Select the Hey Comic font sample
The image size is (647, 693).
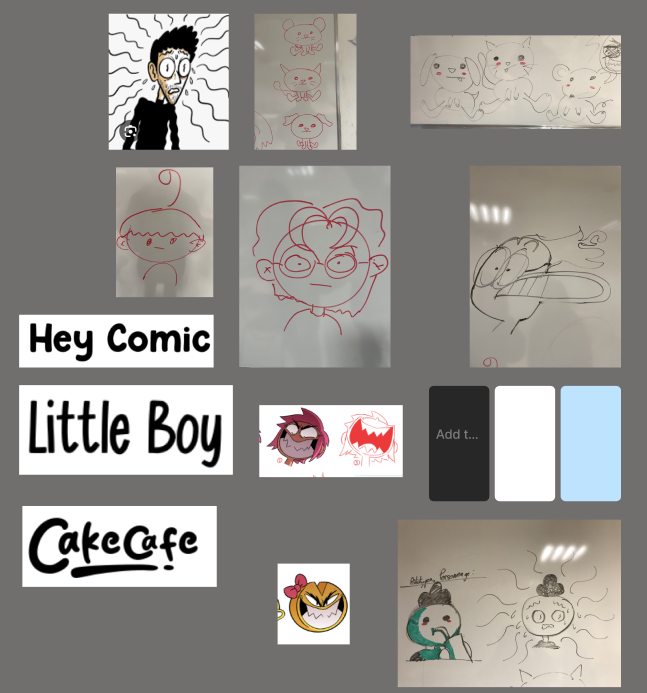[x=116, y=340]
